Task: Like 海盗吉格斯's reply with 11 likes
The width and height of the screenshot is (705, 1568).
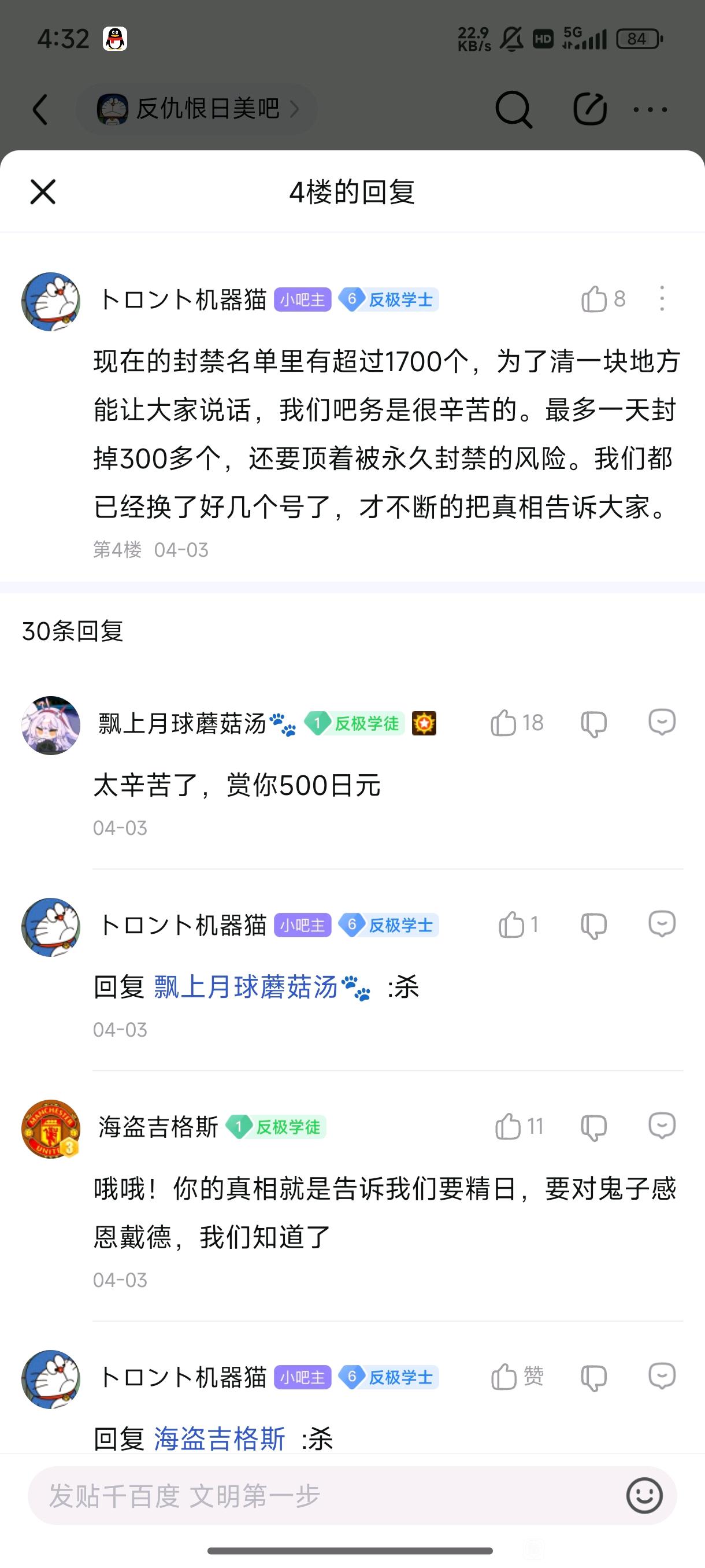Action: click(x=508, y=1127)
